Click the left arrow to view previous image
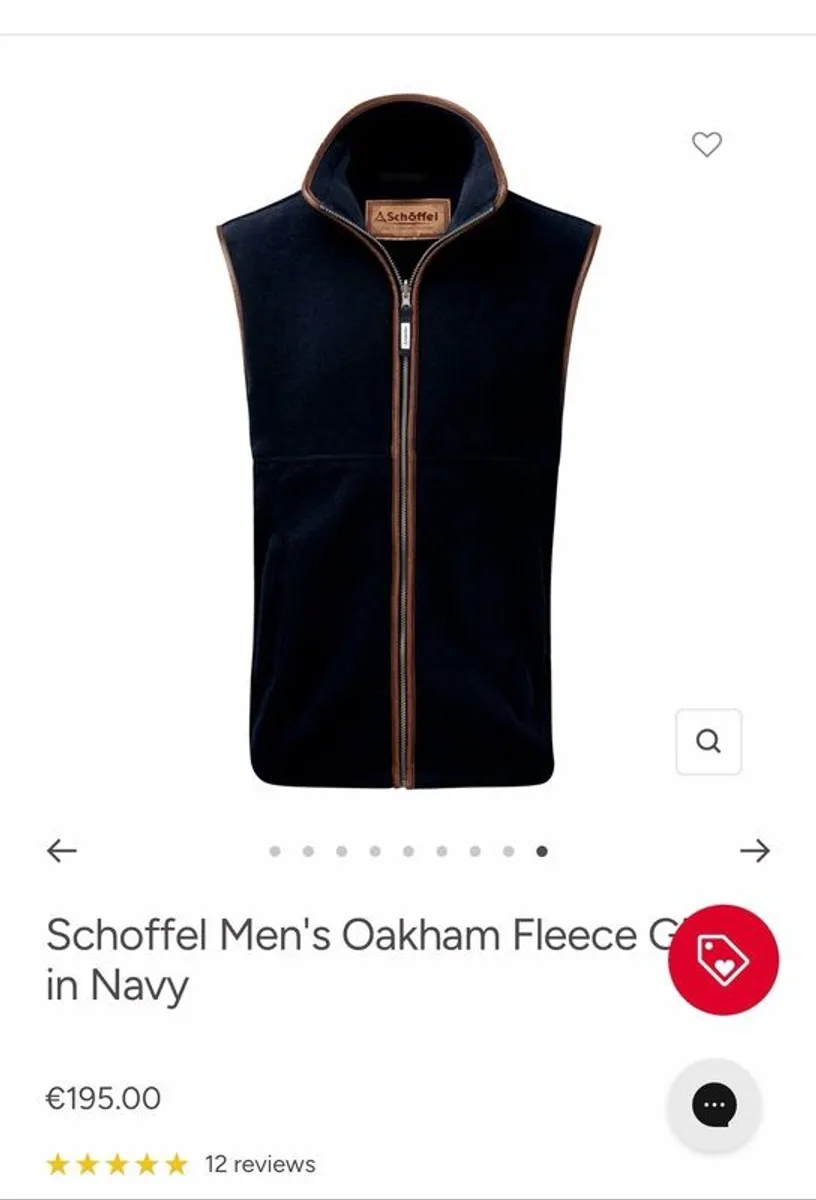 [x=62, y=851]
